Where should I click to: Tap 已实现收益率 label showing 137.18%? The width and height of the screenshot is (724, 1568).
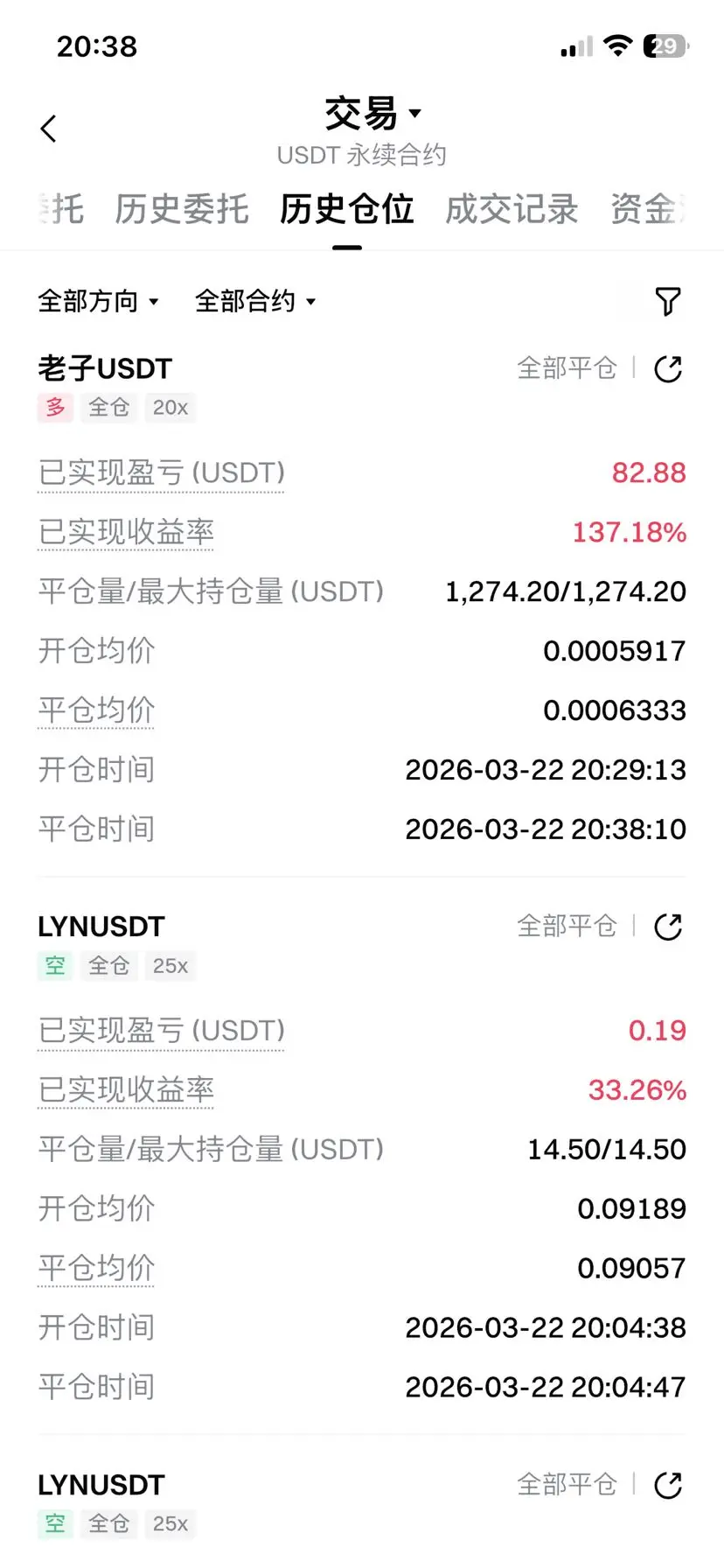[x=126, y=532]
